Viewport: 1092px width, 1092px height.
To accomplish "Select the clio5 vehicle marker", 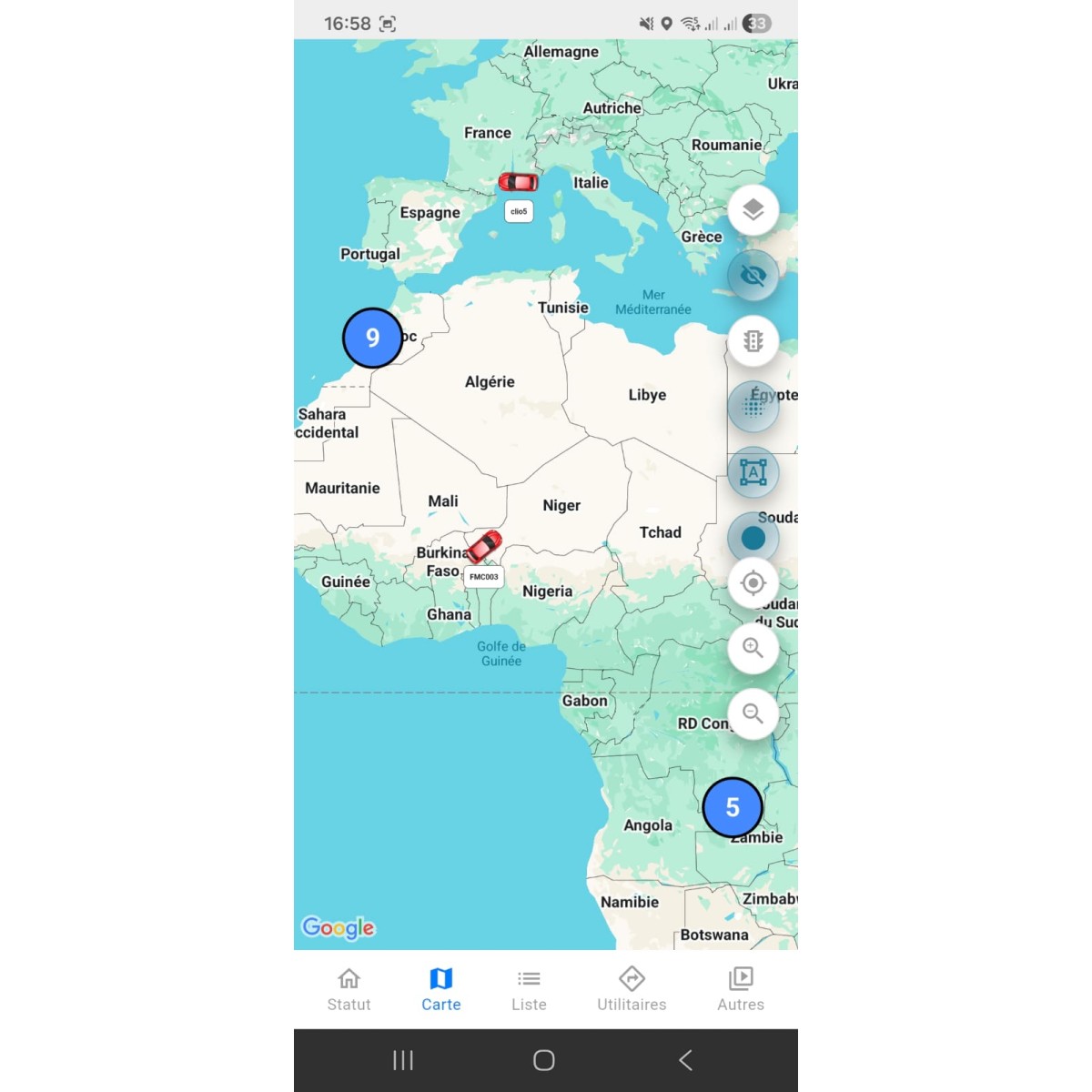I will (518, 183).
